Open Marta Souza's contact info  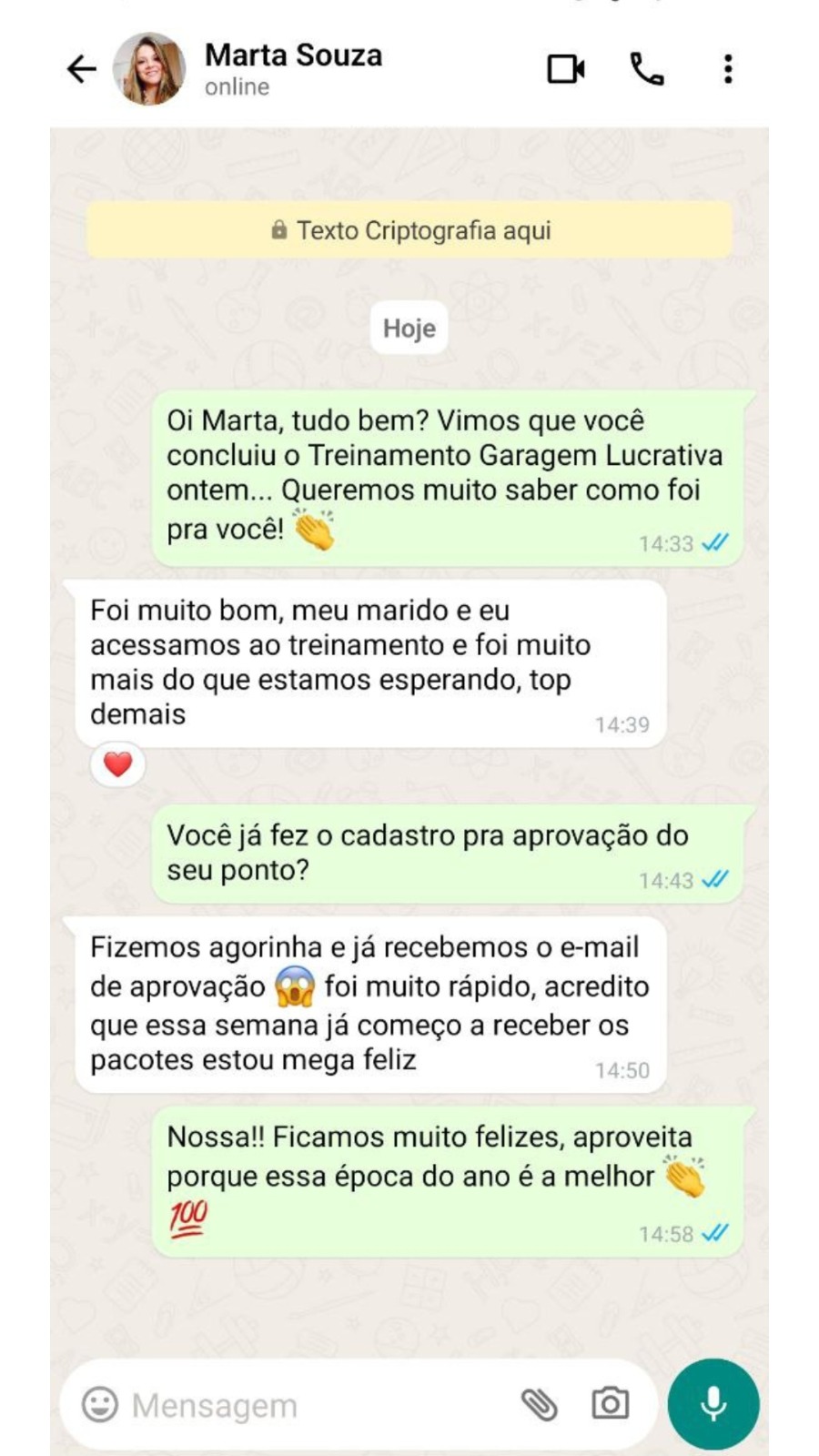(293, 68)
